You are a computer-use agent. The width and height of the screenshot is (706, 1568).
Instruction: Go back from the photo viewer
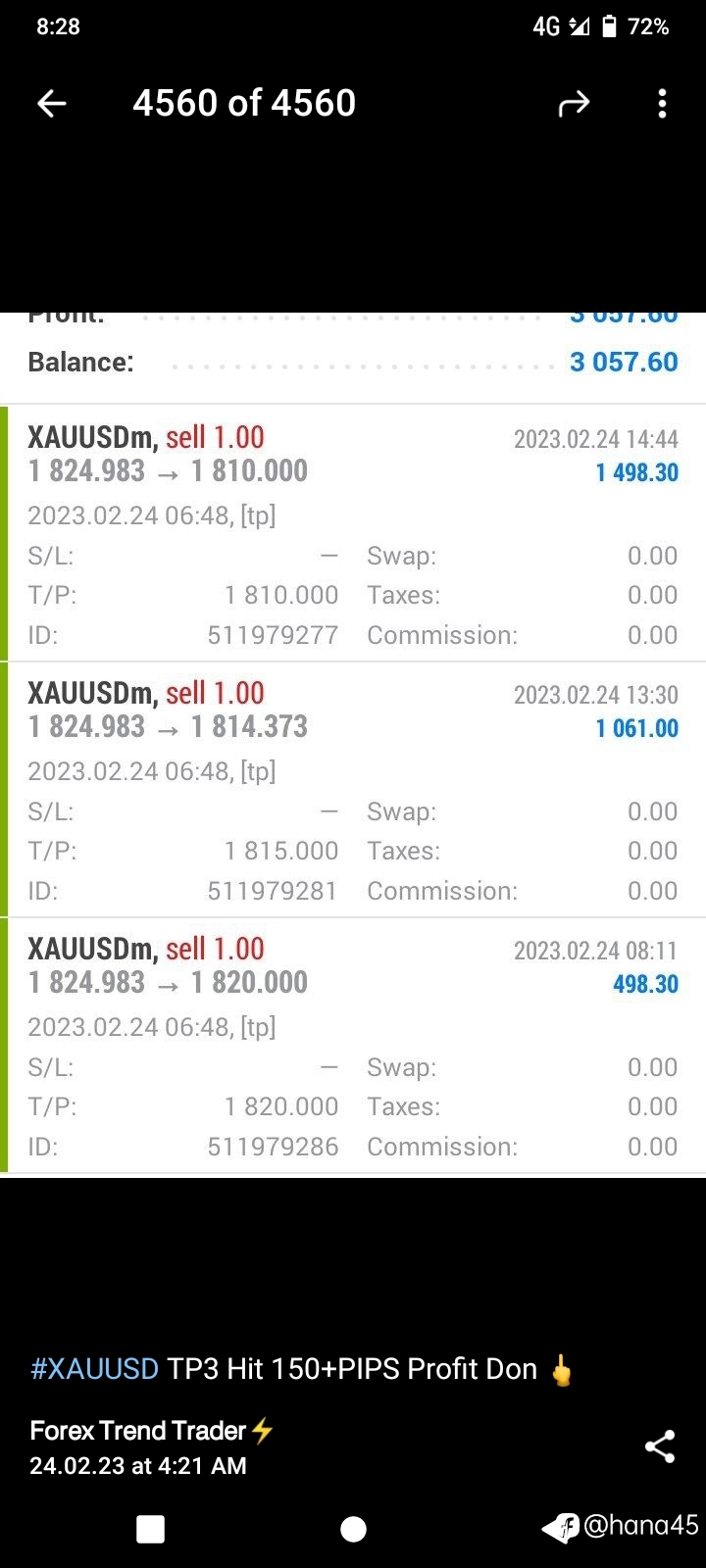click(x=52, y=103)
